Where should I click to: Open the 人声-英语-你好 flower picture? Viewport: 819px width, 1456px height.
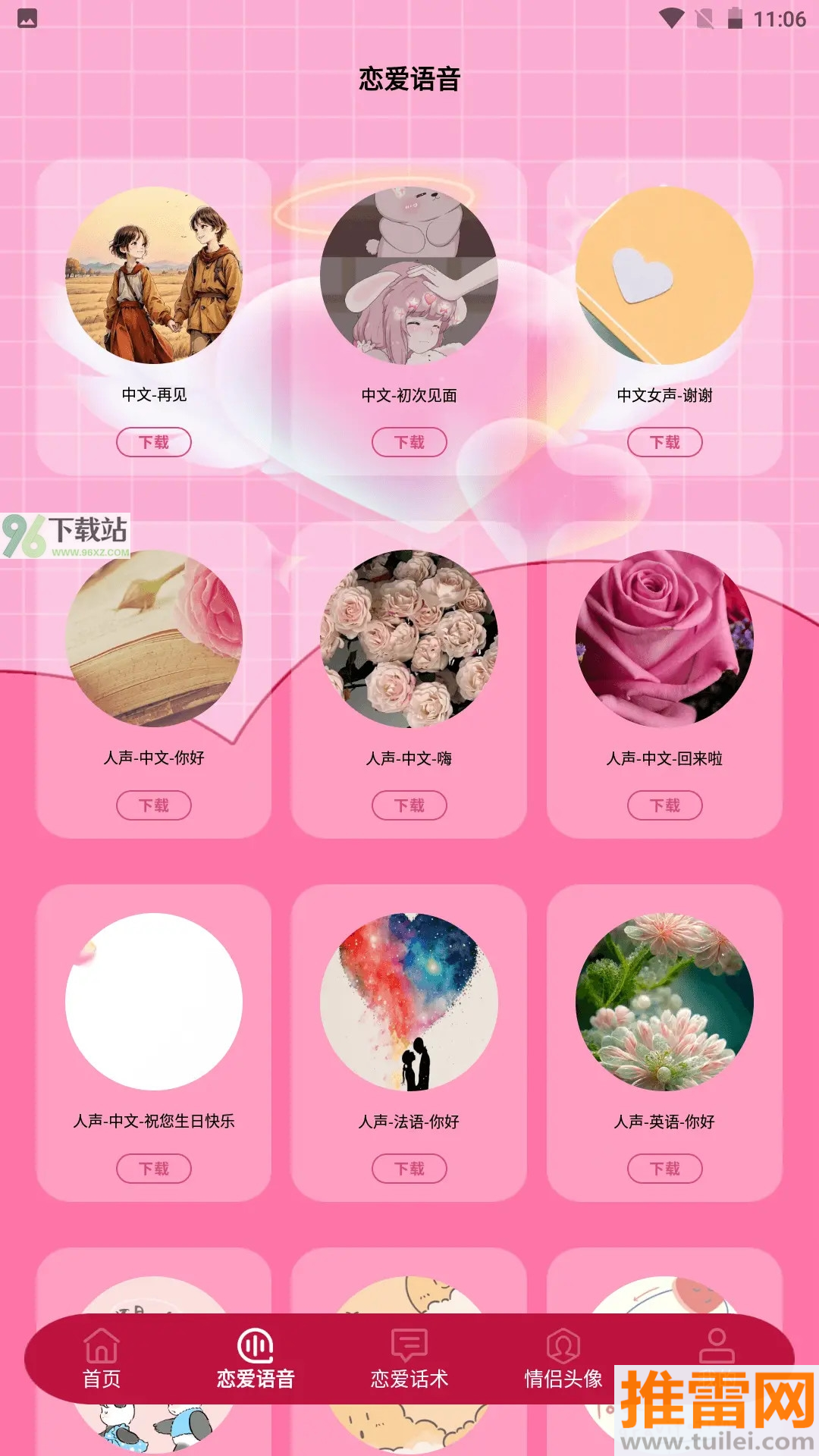[x=664, y=1002]
